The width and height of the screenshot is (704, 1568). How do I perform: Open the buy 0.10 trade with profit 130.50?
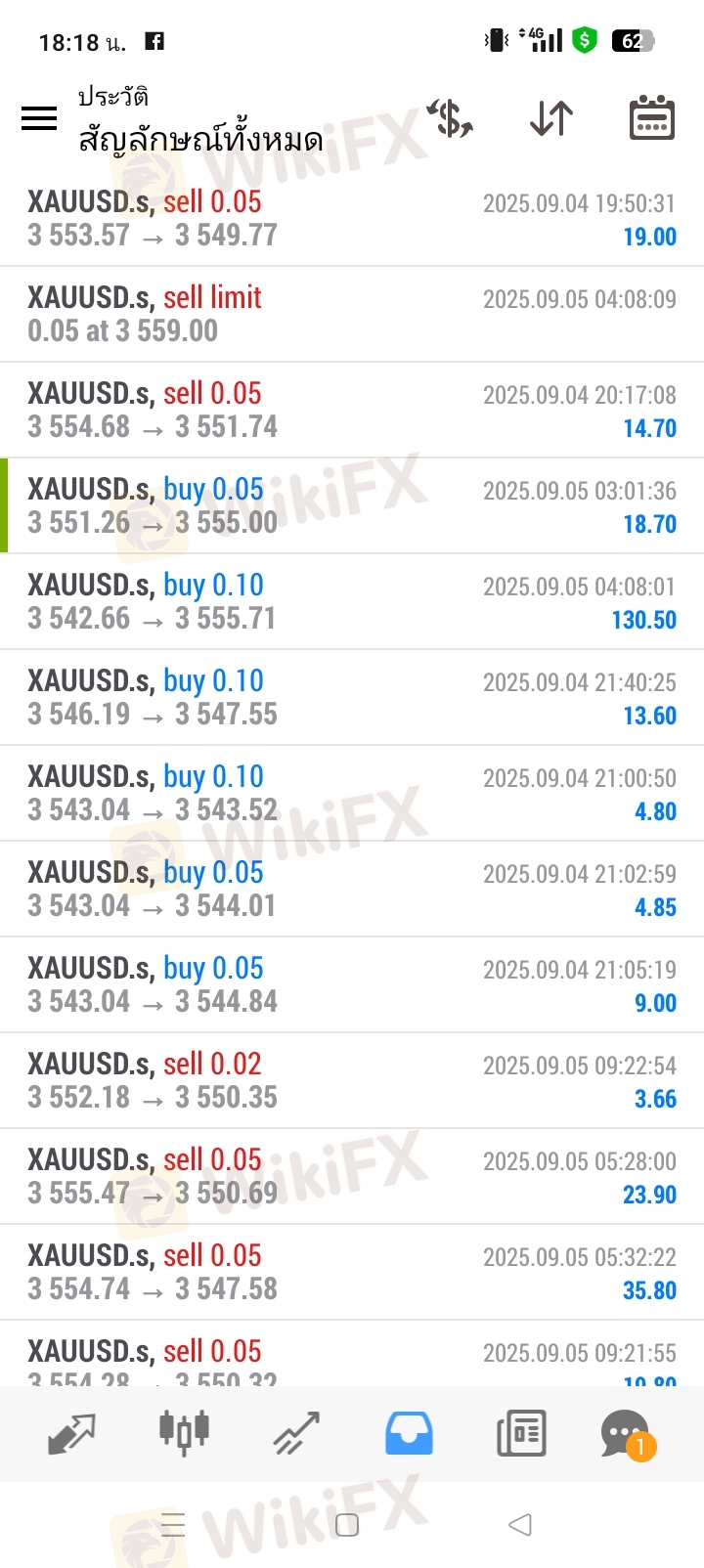(352, 602)
